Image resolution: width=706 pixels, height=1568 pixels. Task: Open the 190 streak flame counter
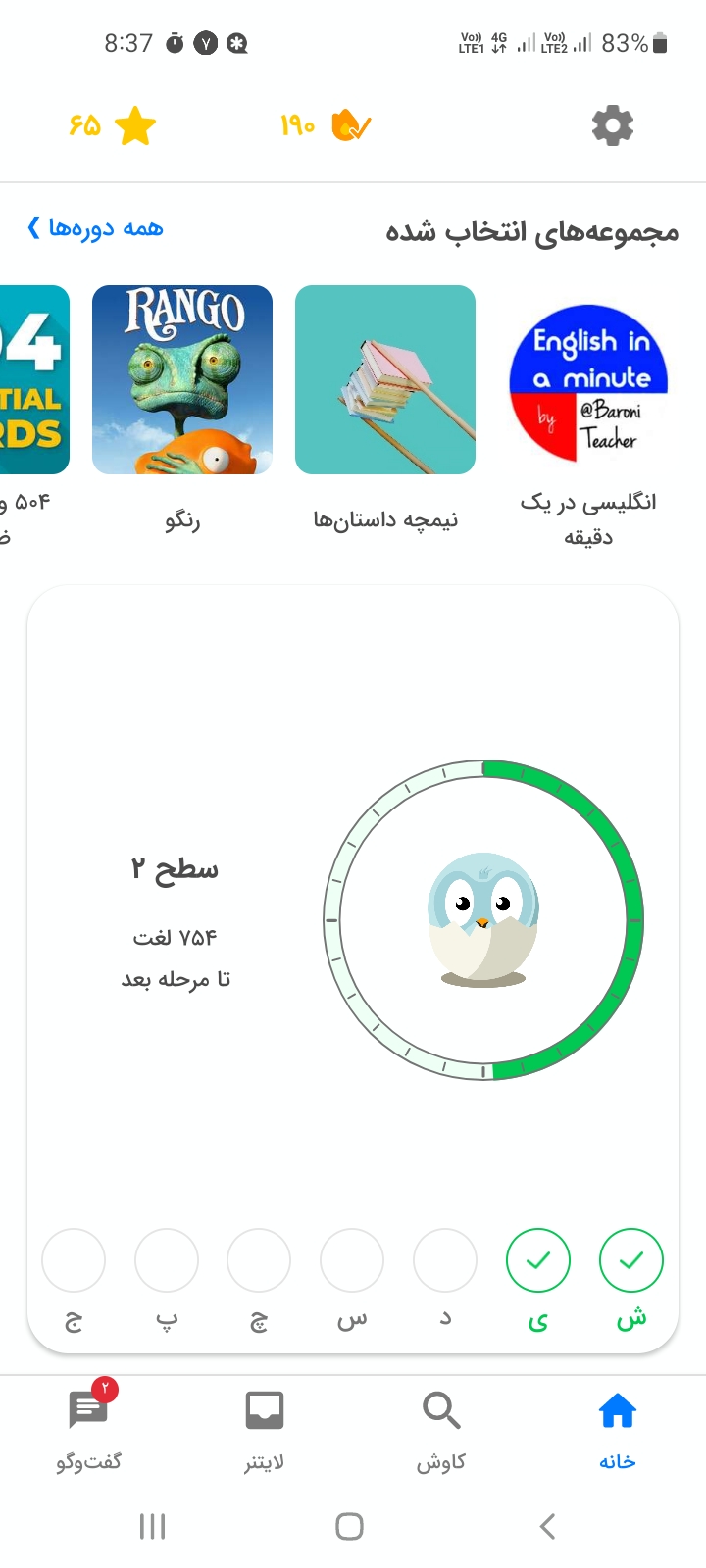[x=326, y=125]
